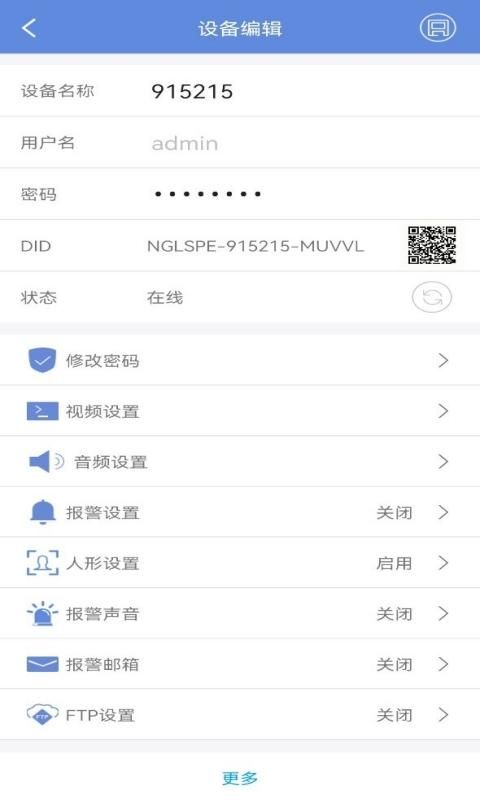Open the QR code scanner beside DID

432,245
